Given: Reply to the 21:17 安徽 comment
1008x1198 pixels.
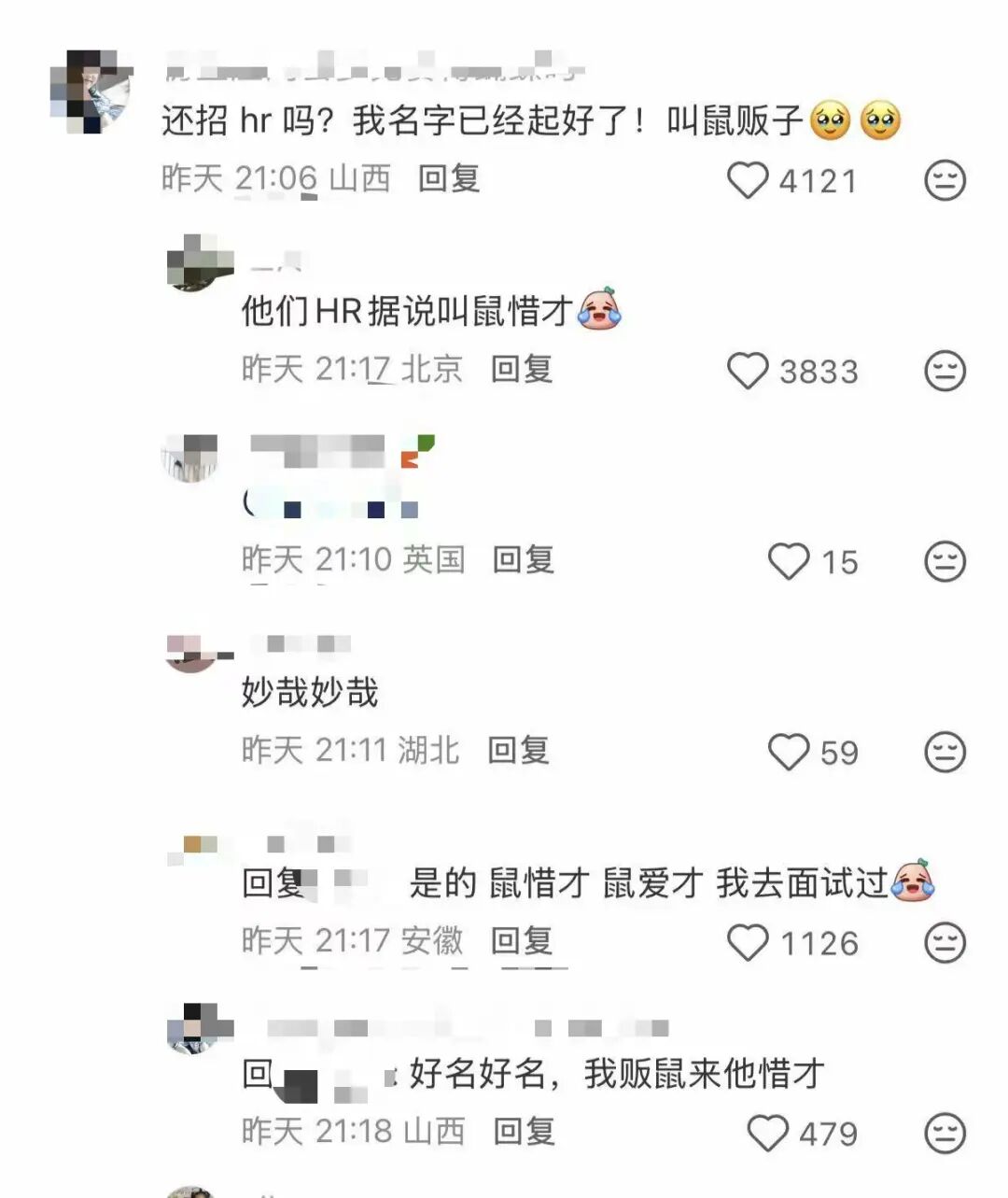Looking at the screenshot, I should point(522,940).
